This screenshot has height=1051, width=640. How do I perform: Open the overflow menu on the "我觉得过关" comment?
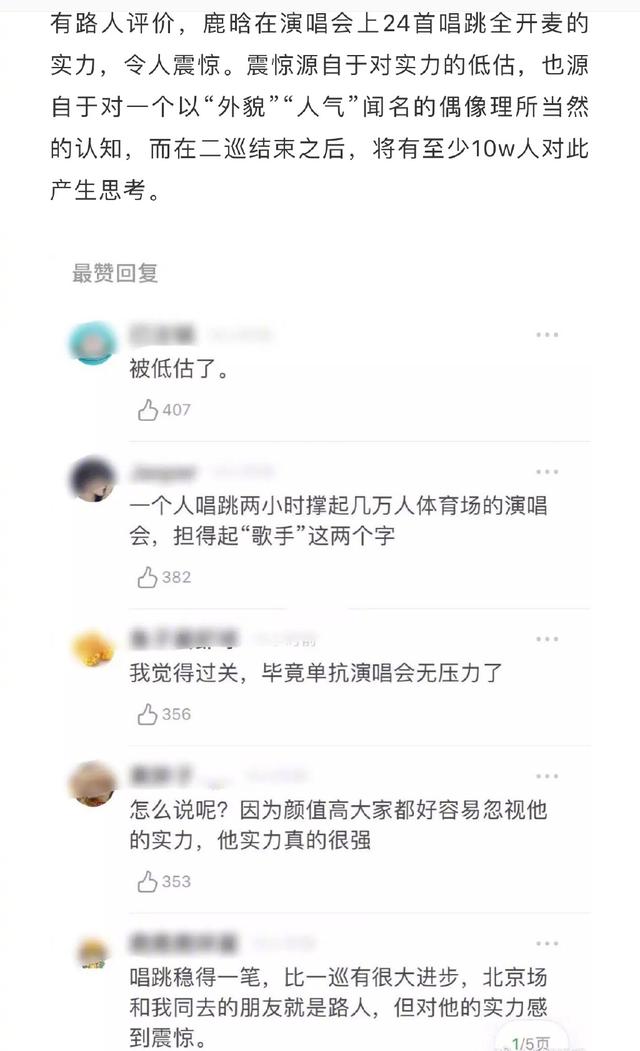point(547,639)
